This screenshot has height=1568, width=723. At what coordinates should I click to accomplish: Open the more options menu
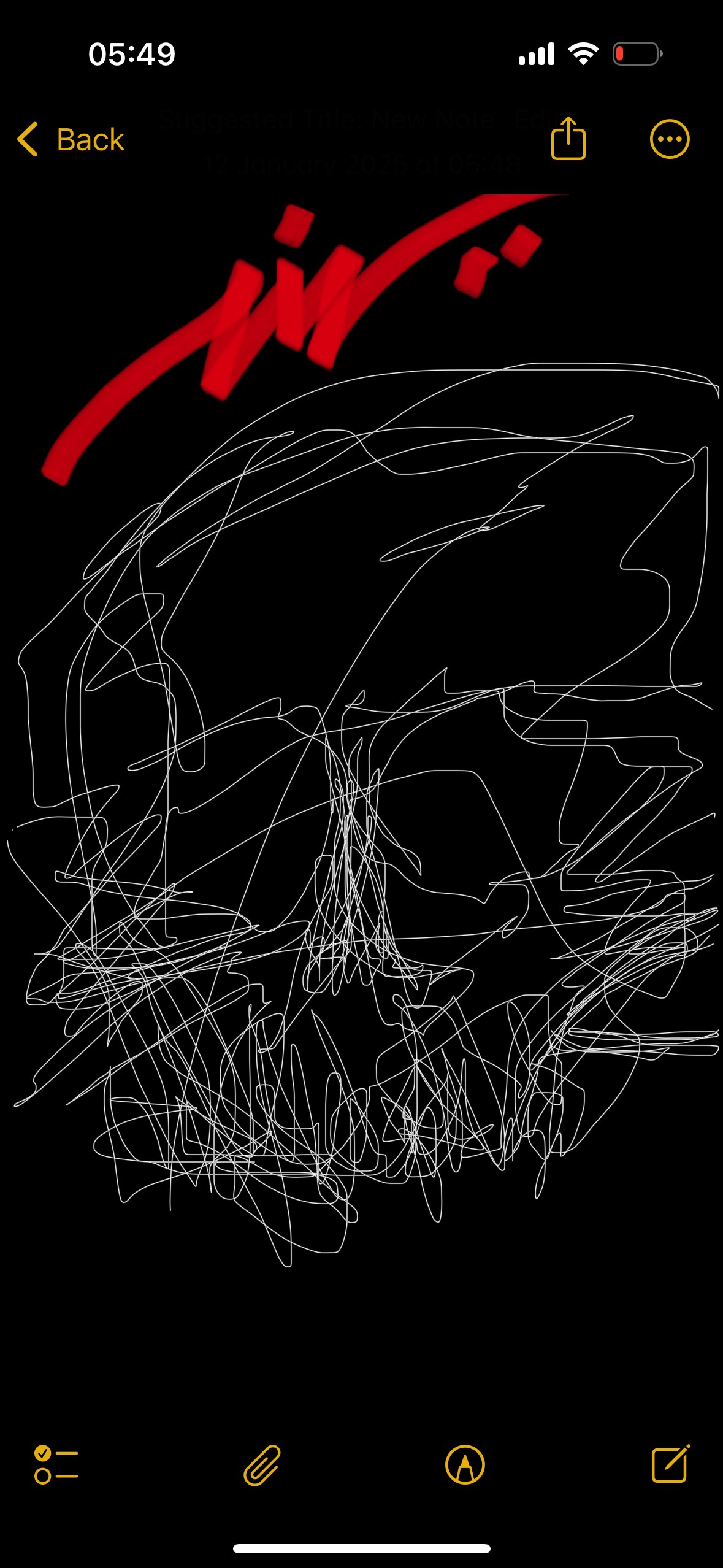(x=670, y=139)
